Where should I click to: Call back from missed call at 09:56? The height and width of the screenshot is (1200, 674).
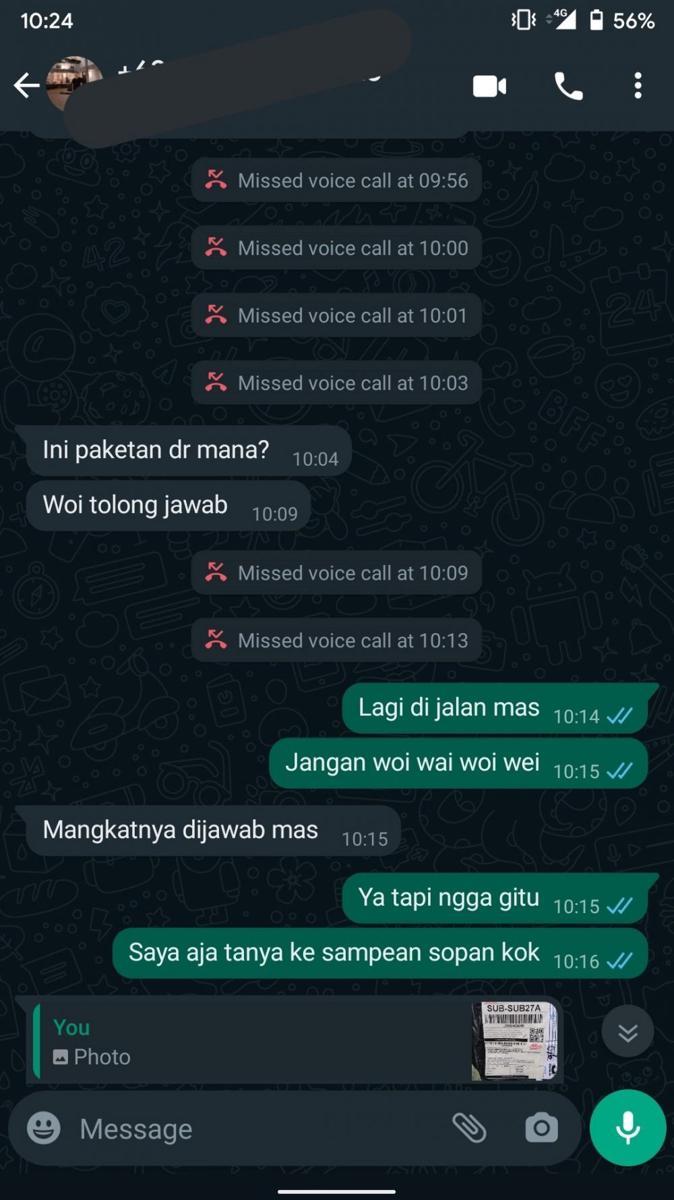[336, 181]
